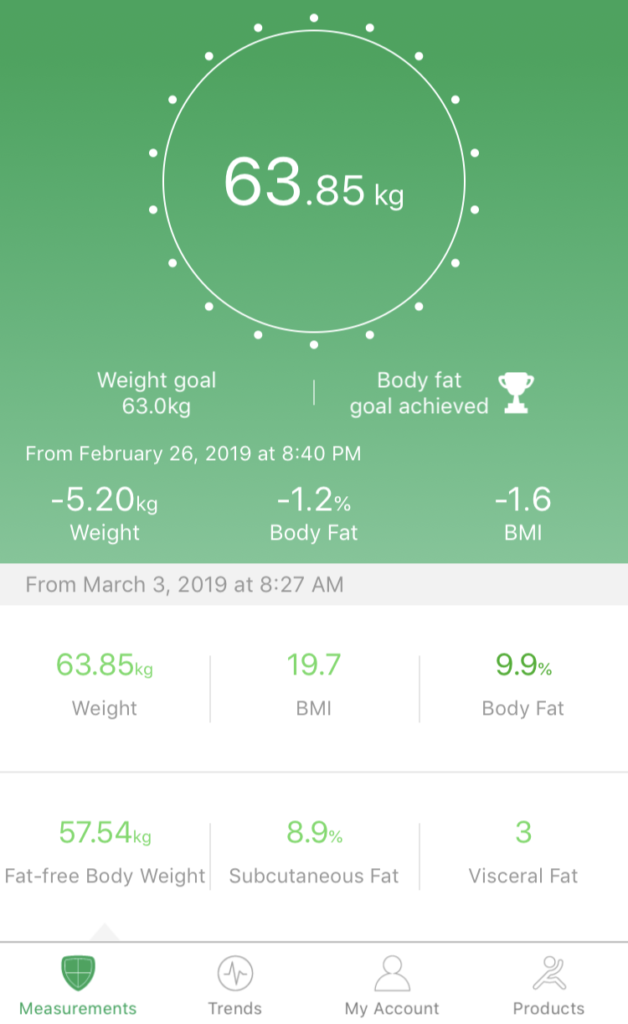Viewport: 628px width, 1024px height.
Task: Tap the Weight goal 63.0kg section
Action: pos(157,393)
